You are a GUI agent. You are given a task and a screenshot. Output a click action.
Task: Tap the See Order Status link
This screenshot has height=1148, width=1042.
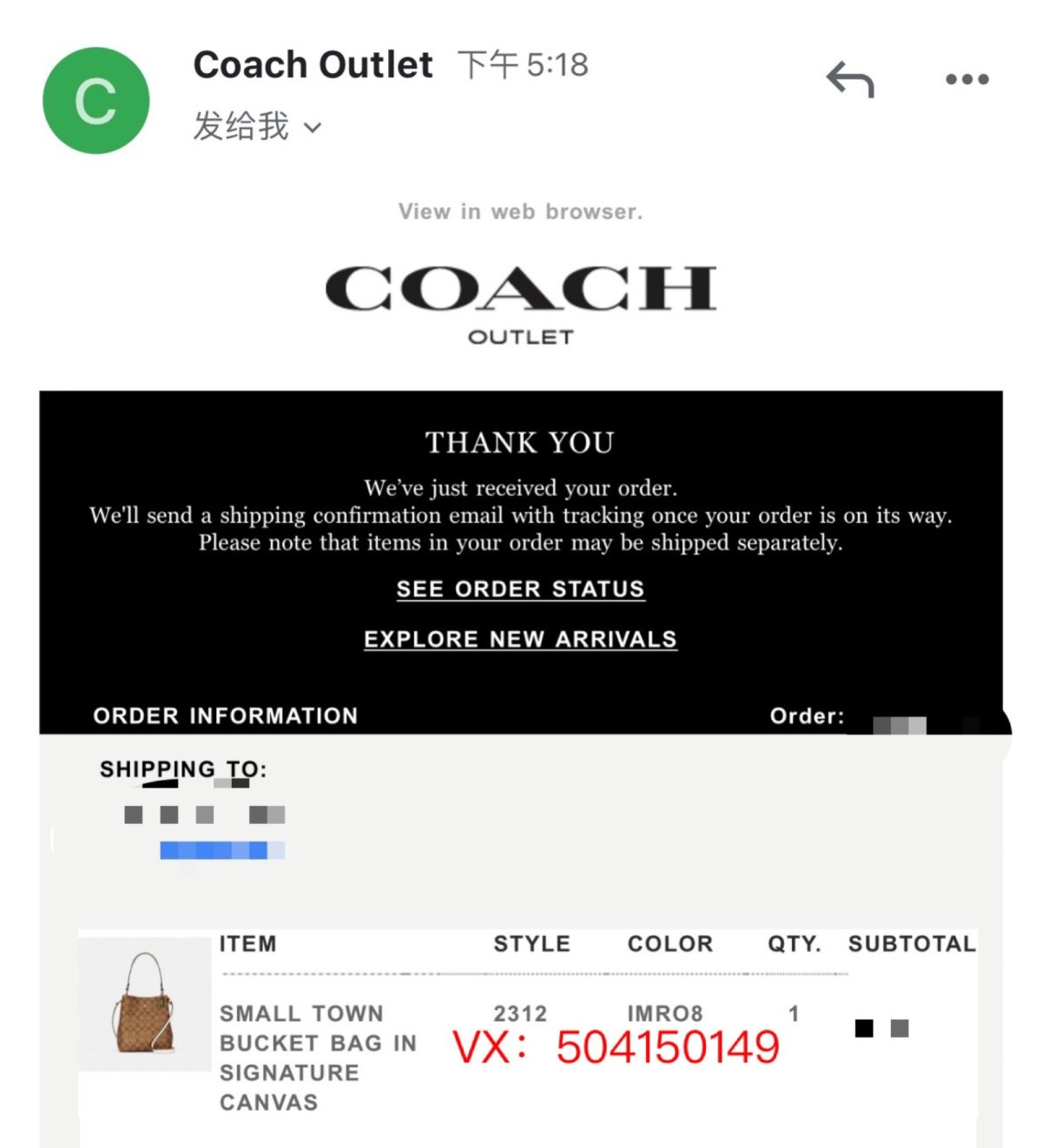(x=520, y=589)
